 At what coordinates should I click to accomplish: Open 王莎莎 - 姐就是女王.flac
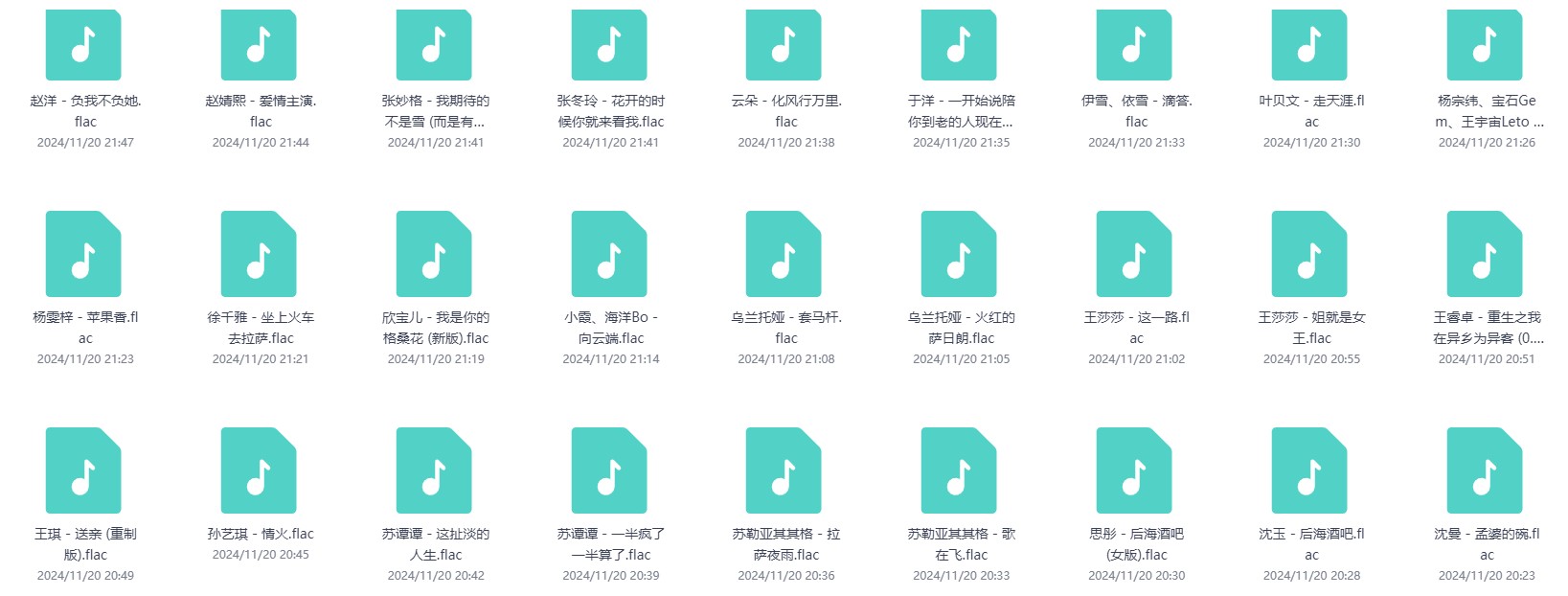1310,255
